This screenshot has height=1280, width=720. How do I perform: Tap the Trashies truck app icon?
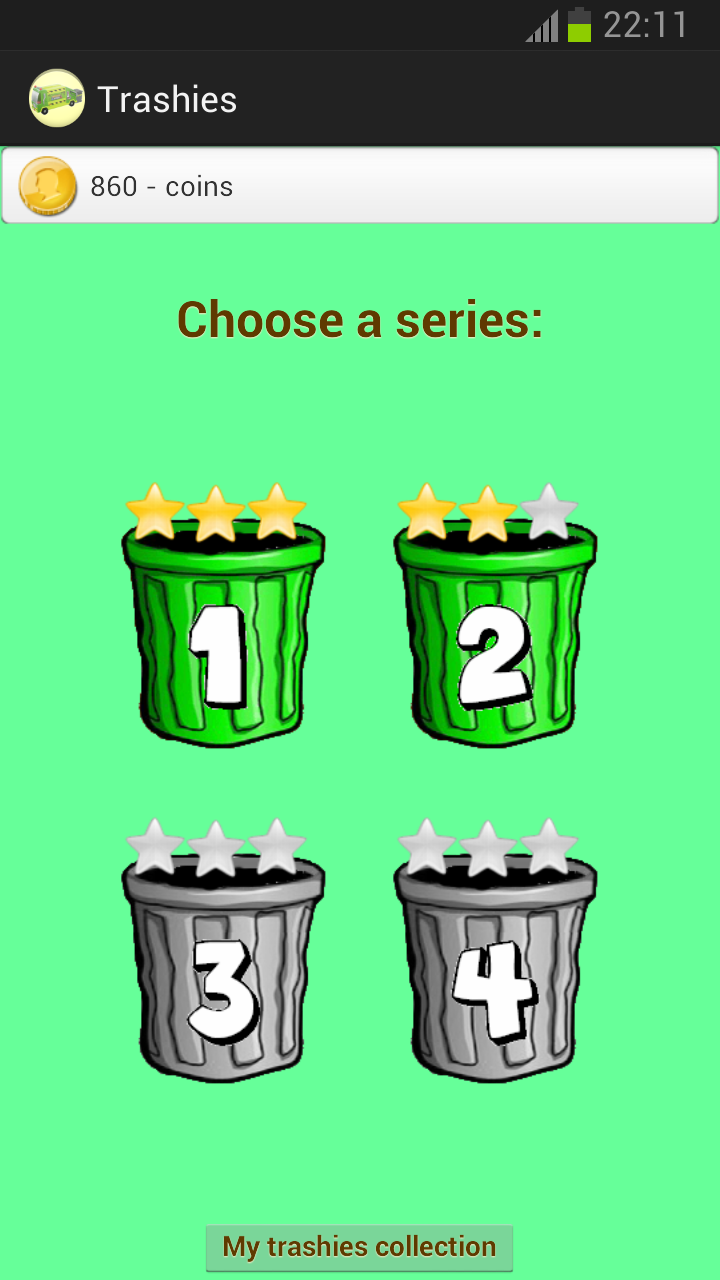57,98
